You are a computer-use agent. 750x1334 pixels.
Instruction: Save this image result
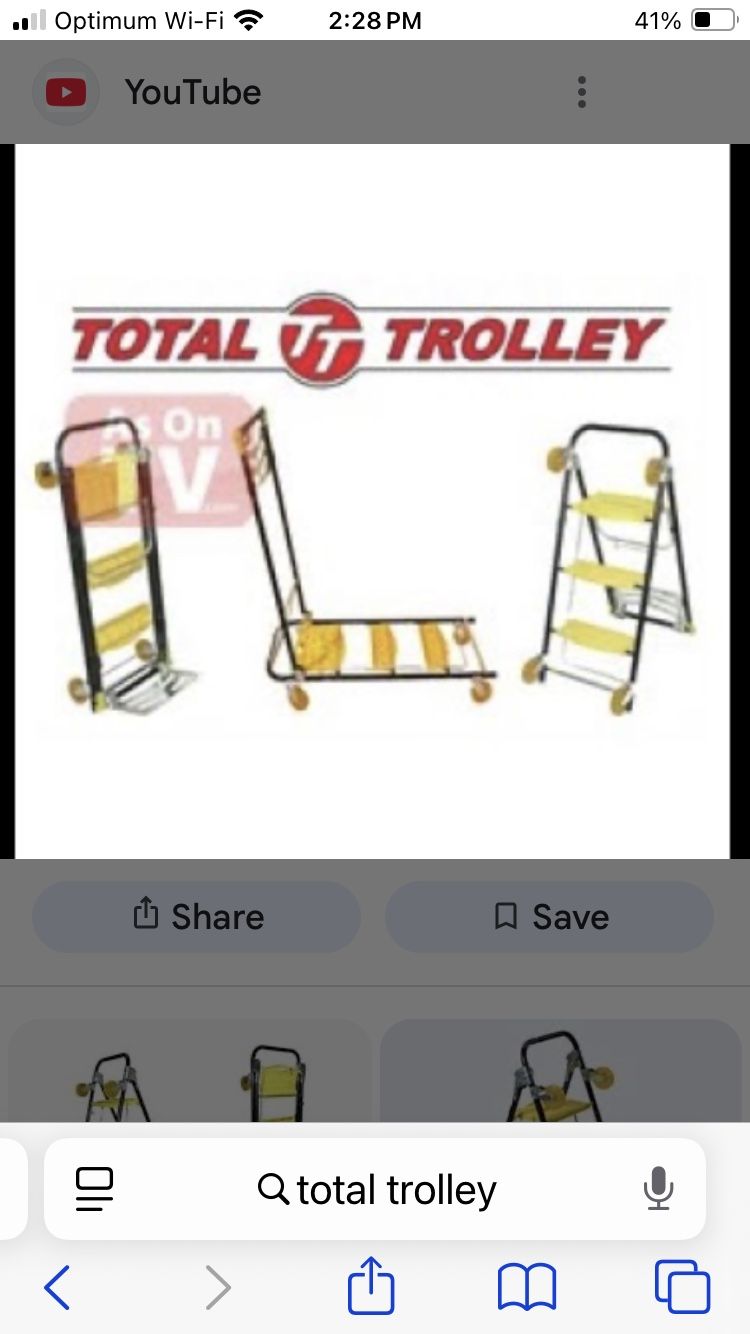tap(549, 916)
